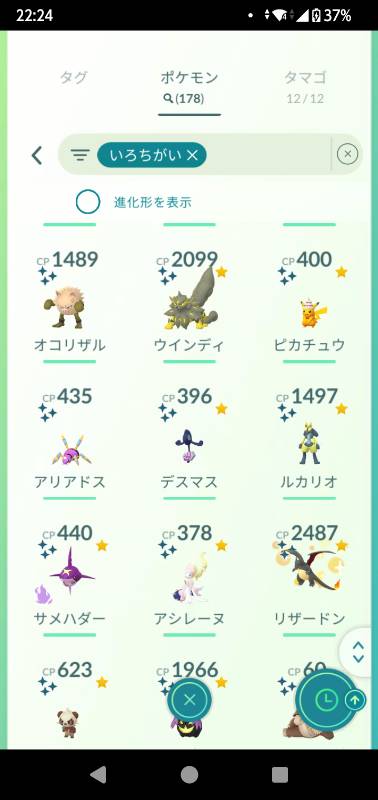The width and height of the screenshot is (378, 800).
Task: View デスマス CP 396
Action: coord(189,438)
